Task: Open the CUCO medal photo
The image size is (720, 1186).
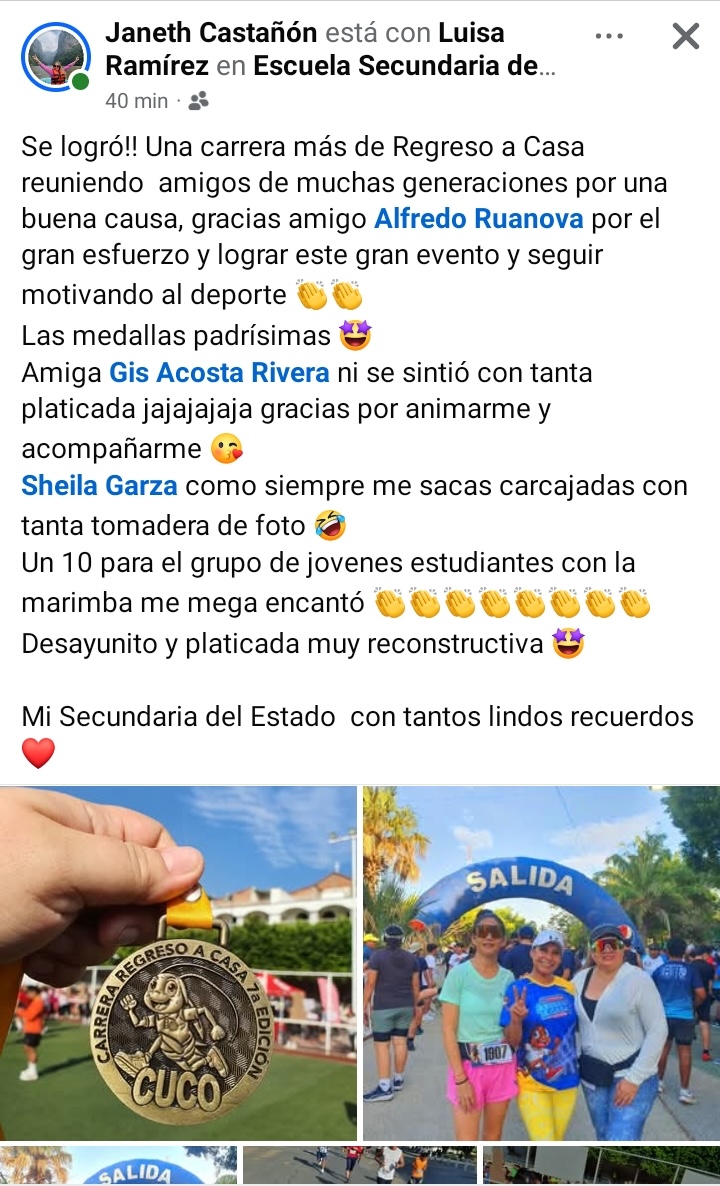Action: (x=178, y=963)
